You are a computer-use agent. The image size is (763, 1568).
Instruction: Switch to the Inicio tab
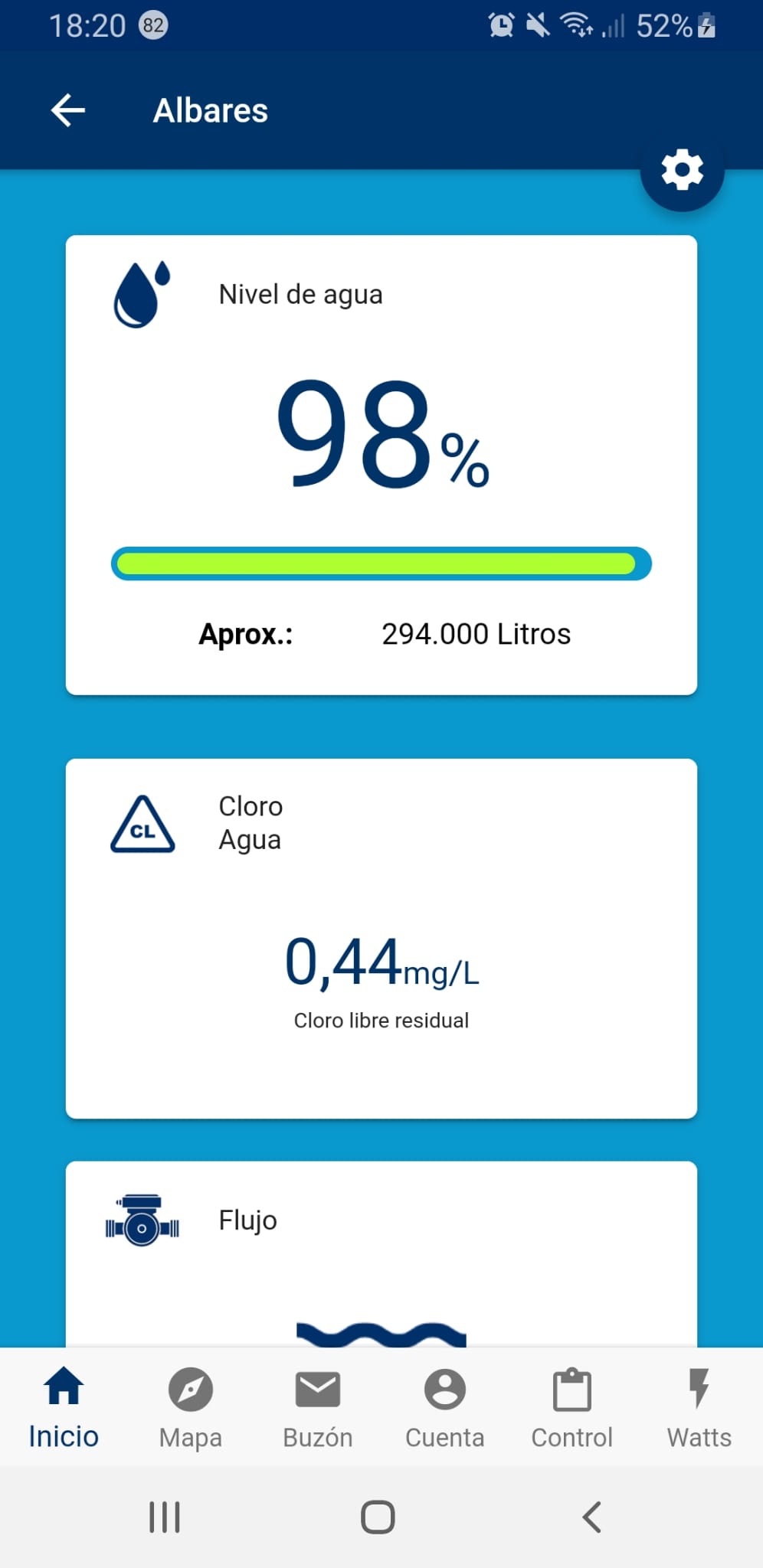[x=64, y=1408]
